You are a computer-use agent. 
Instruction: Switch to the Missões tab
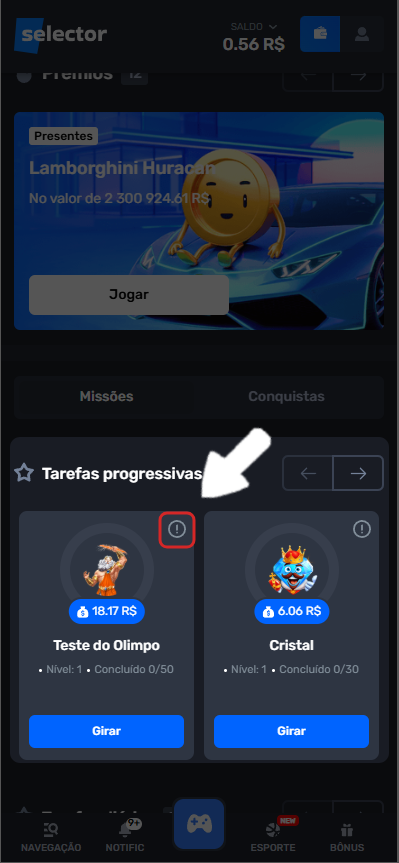106,396
